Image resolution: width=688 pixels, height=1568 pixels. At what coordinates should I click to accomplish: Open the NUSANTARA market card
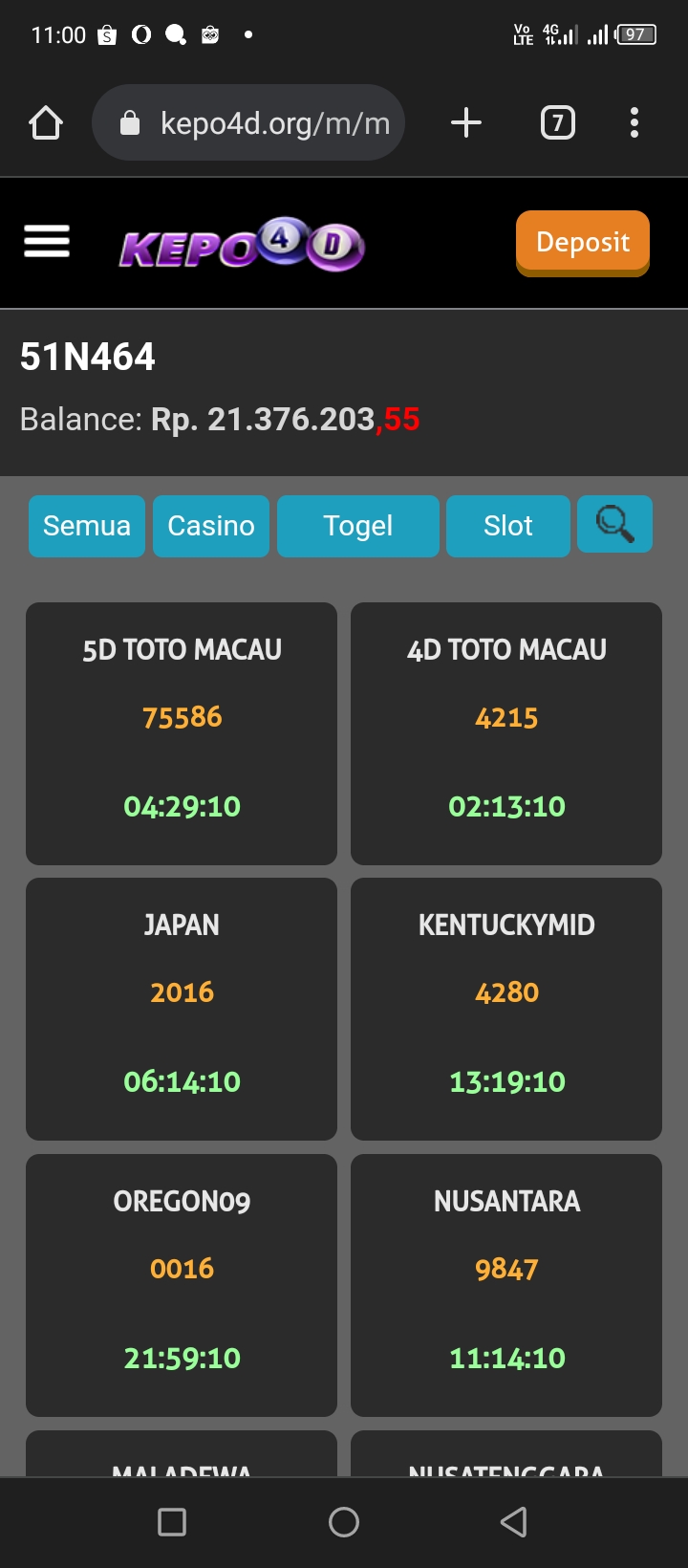[x=506, y=1285]
